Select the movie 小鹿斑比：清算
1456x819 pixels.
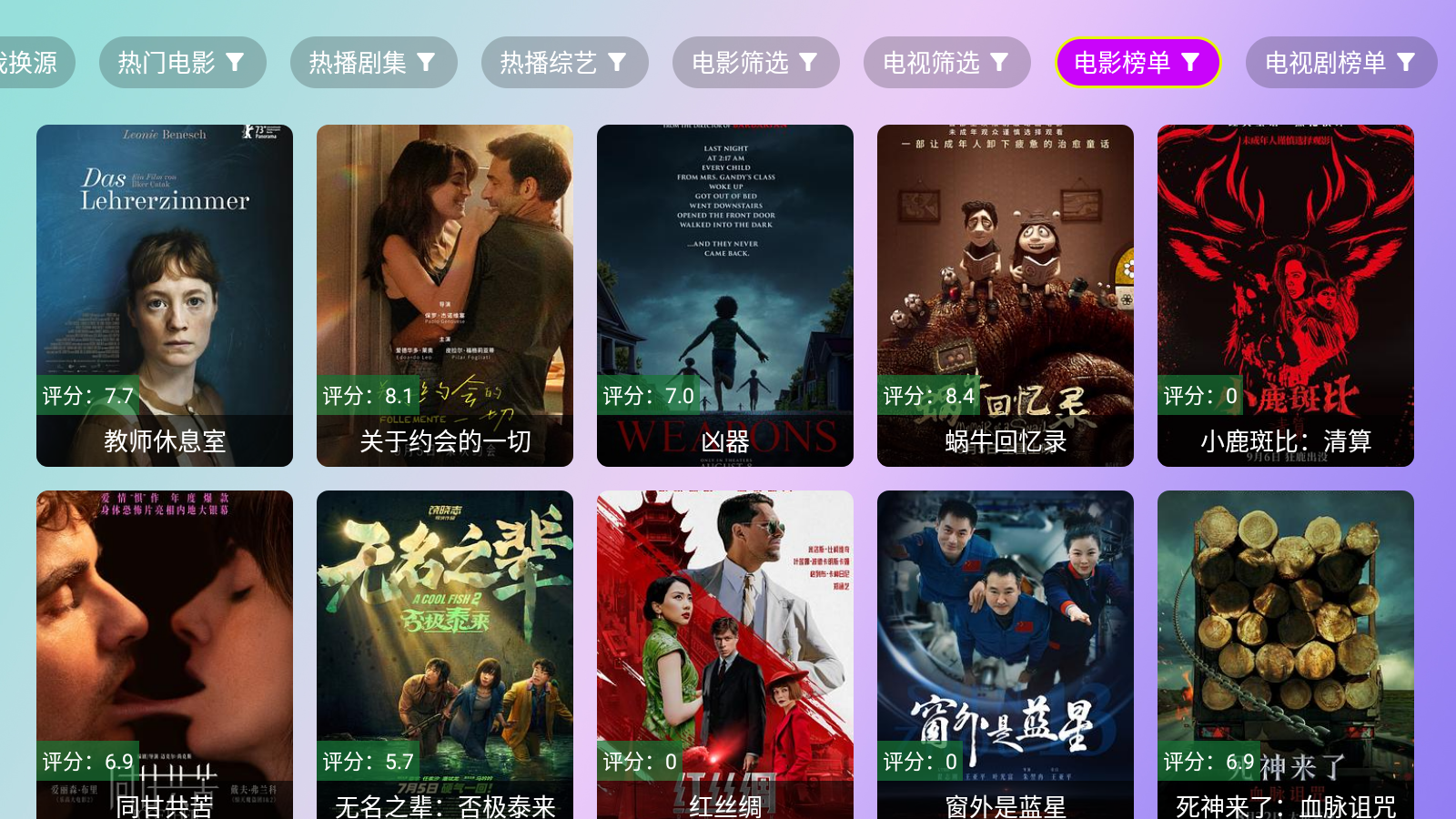[1286, 296]
